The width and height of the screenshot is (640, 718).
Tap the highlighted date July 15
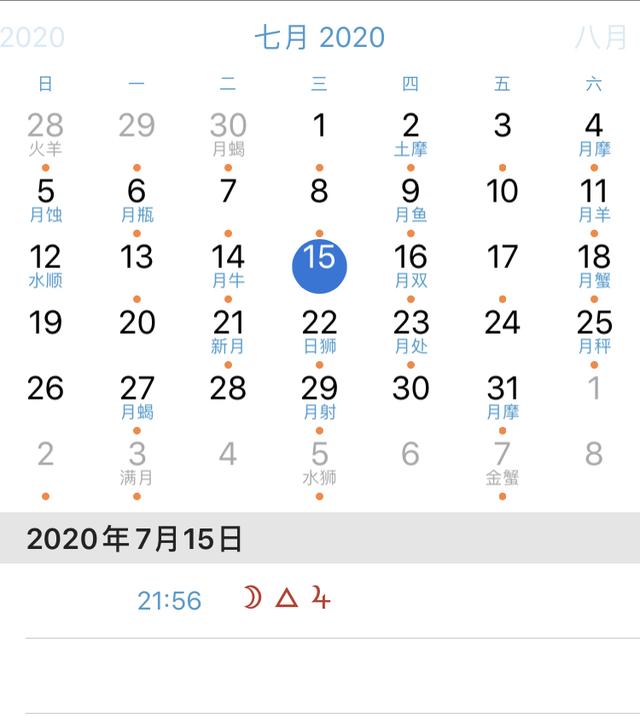[x=320, y=266]
